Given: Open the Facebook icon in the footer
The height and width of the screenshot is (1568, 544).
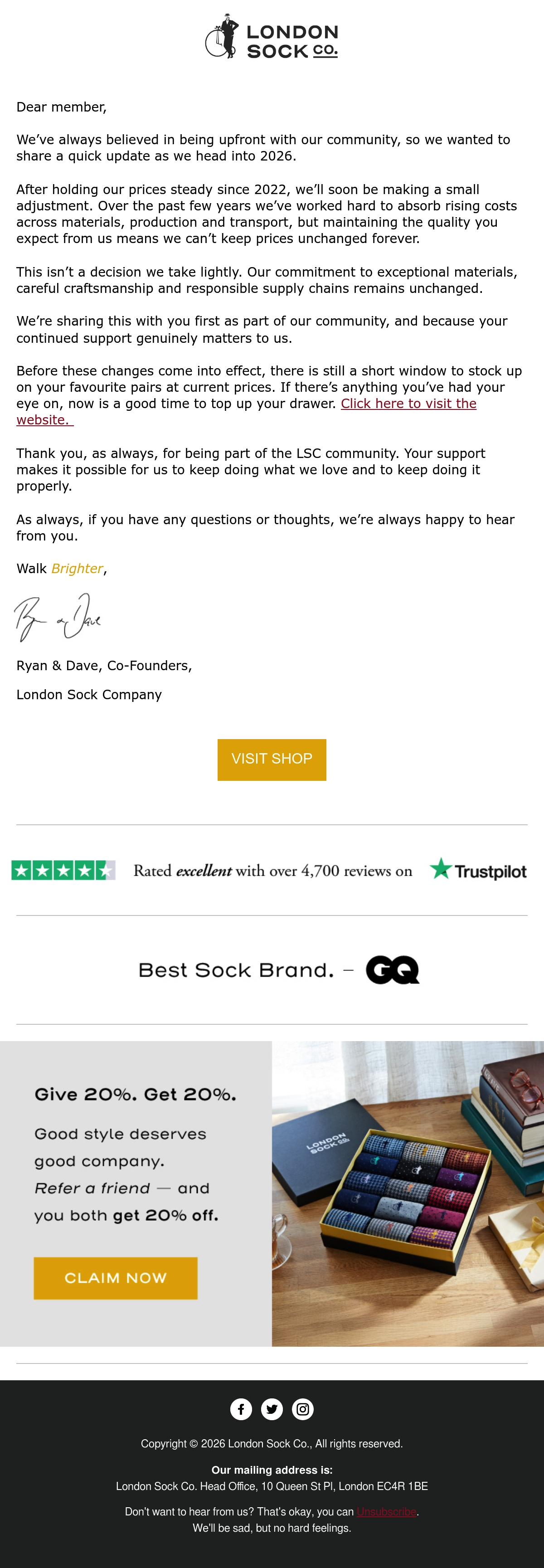Looking at the screenshot, I should pyautogui.click(x=241, y=1408).
